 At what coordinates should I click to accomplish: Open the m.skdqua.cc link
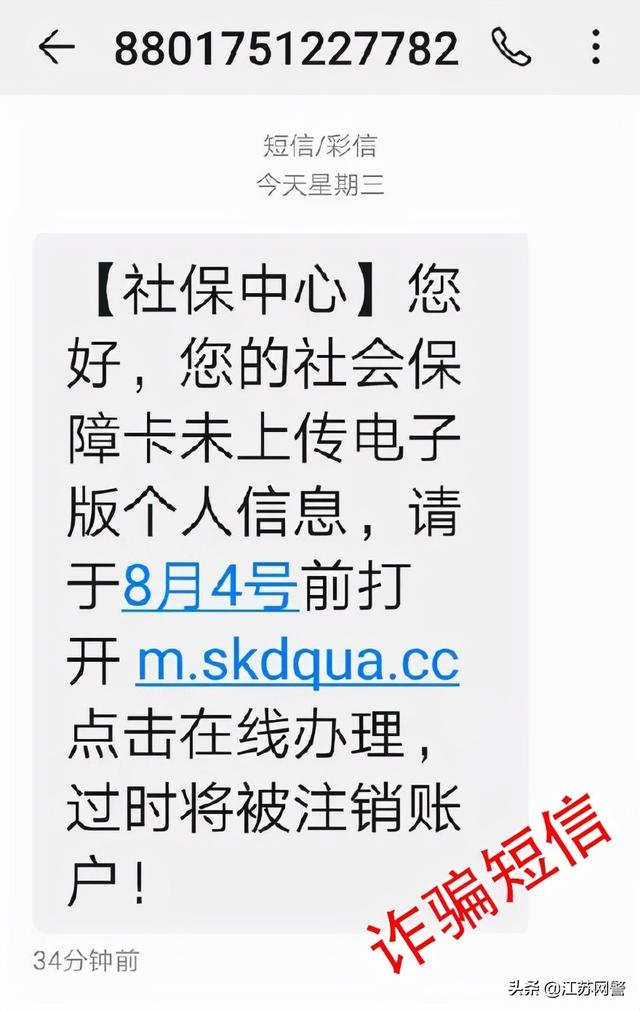[x=297, y=660]
